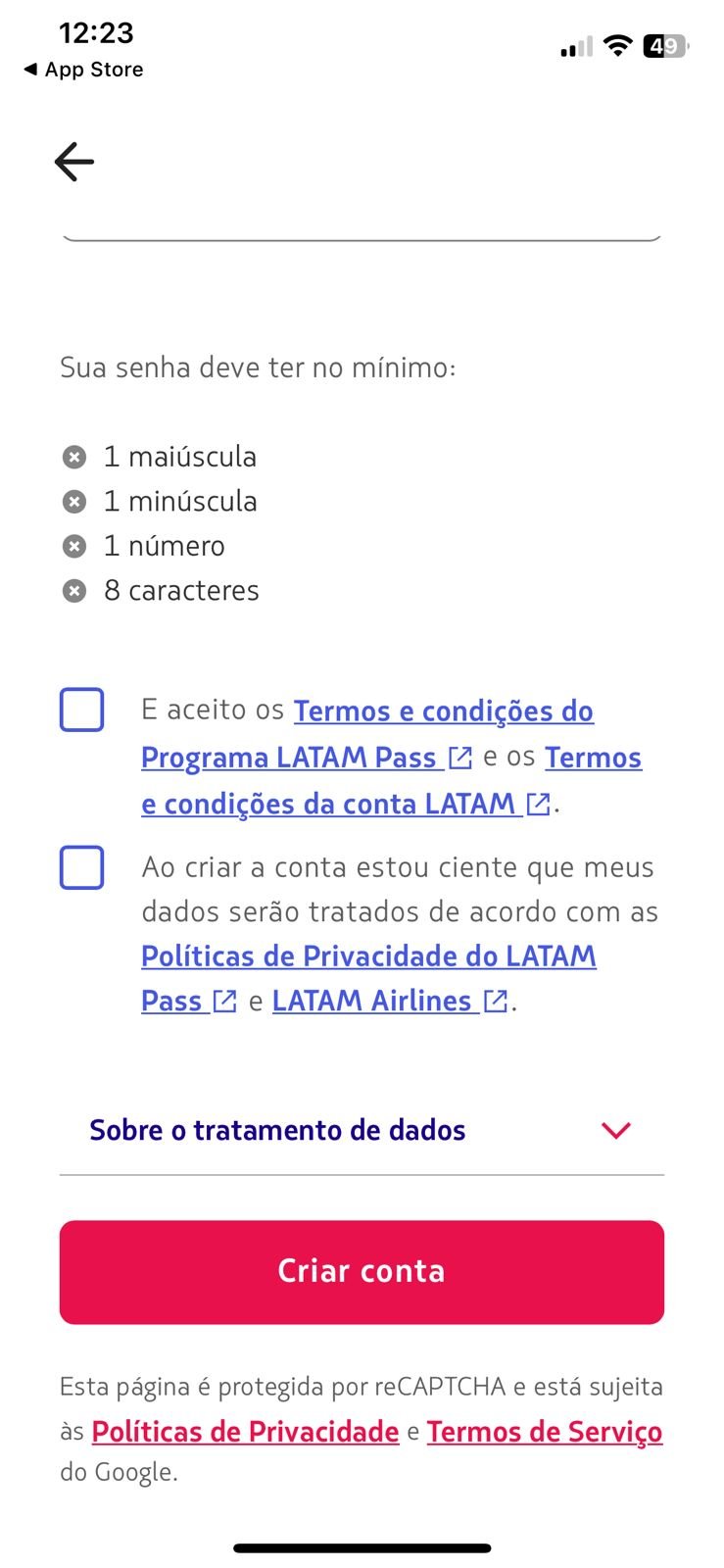The image size is (724, 1568).
Task: Open Google's Políticas de Privacidade link
Action: [x=245, y=1432]
